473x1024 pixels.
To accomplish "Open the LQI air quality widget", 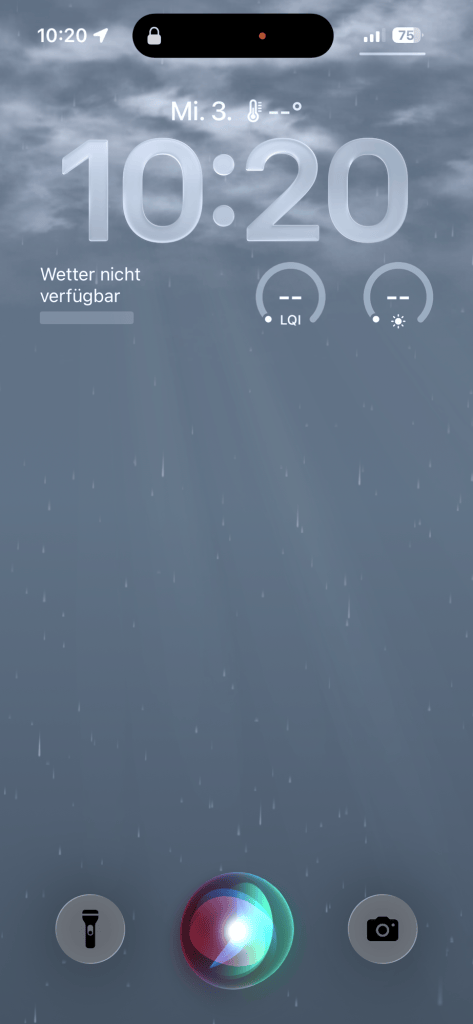I will pos(291,296).
